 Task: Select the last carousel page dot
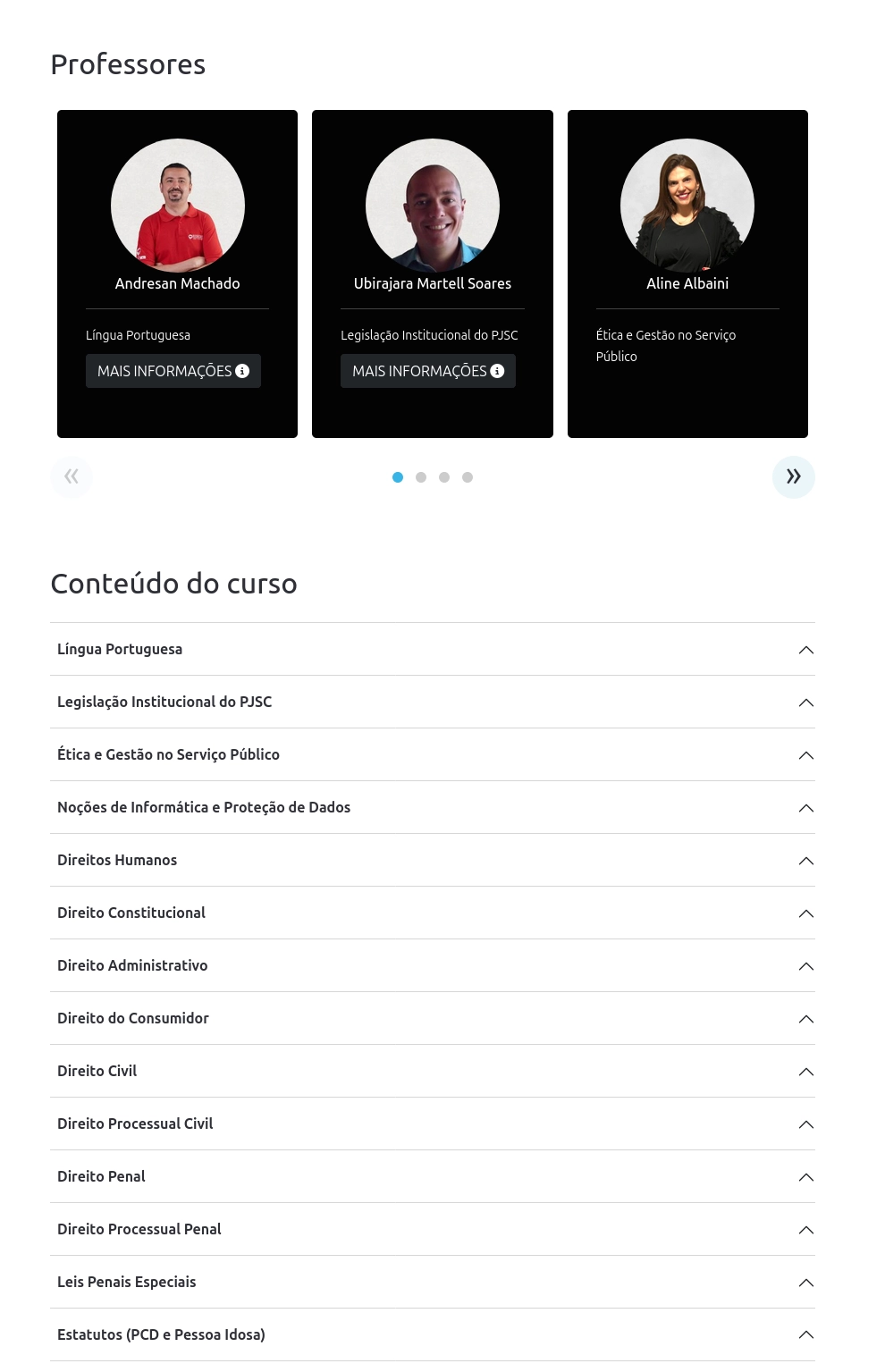pyautogui.click(x=468, y=477)
